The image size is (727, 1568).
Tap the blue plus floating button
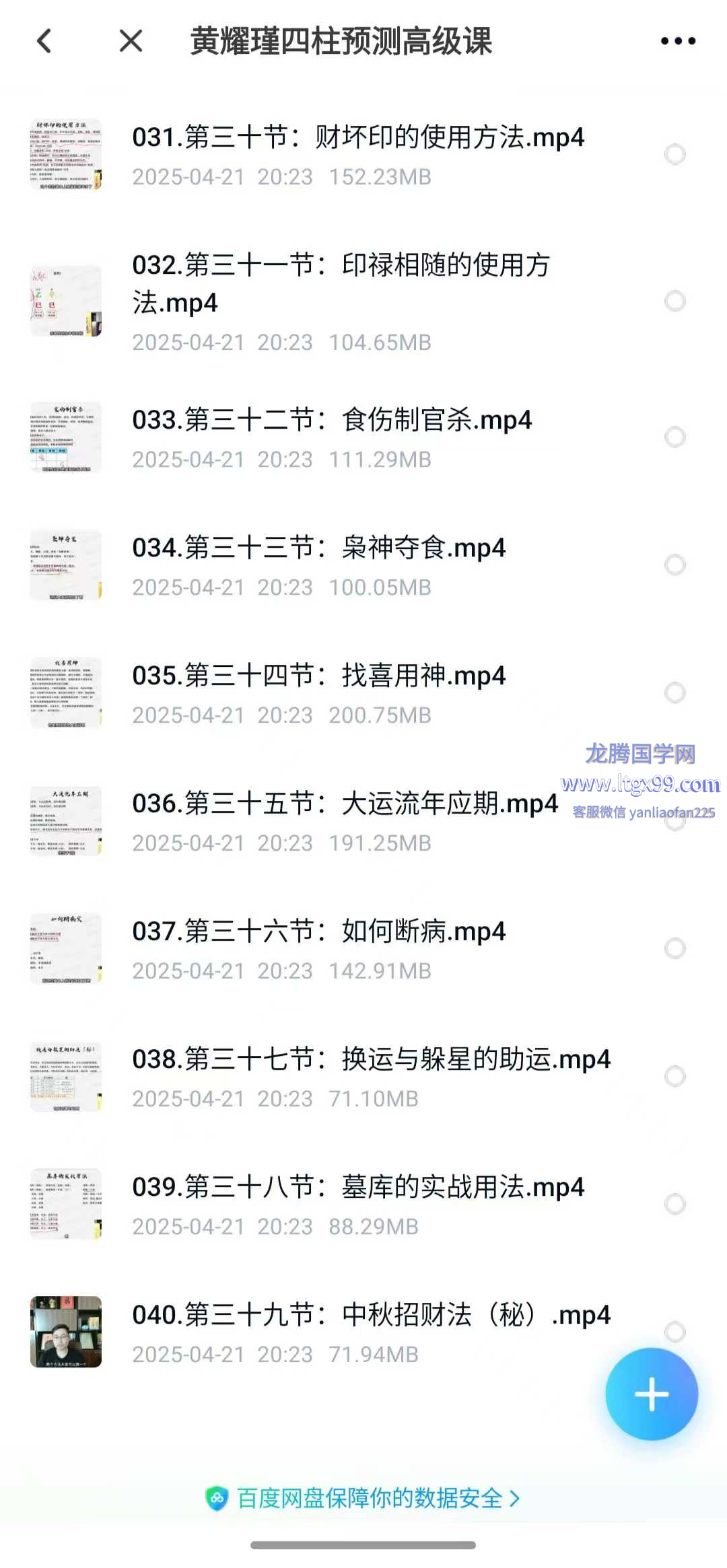coord(651,1394)
